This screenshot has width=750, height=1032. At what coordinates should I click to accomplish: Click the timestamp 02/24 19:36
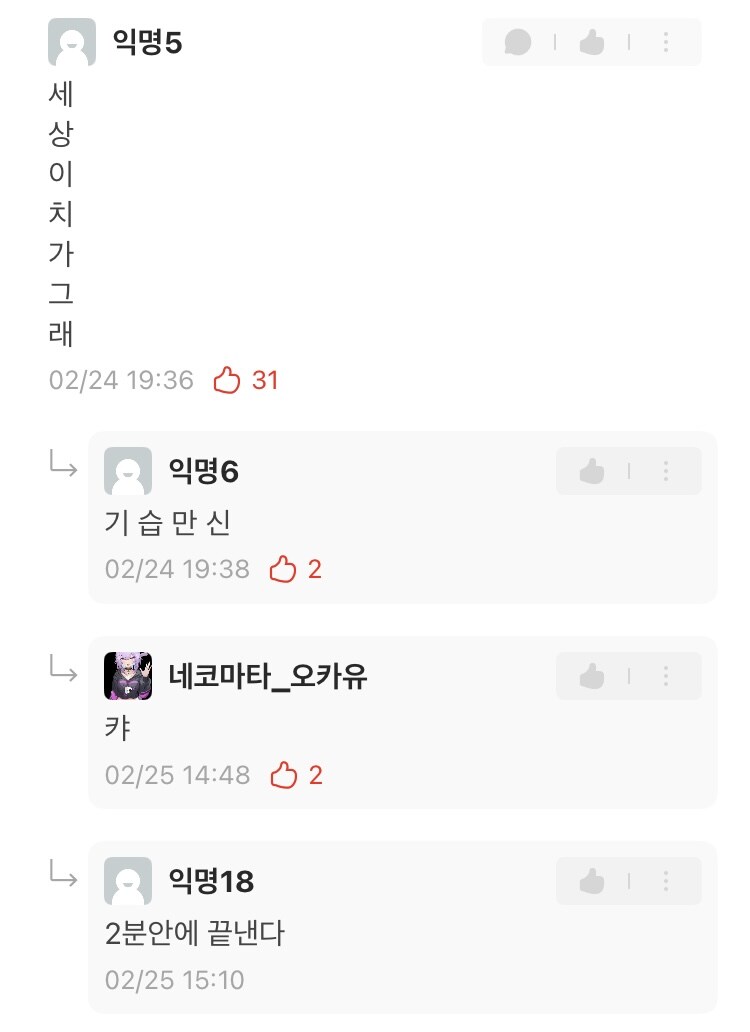pos(120,380)
